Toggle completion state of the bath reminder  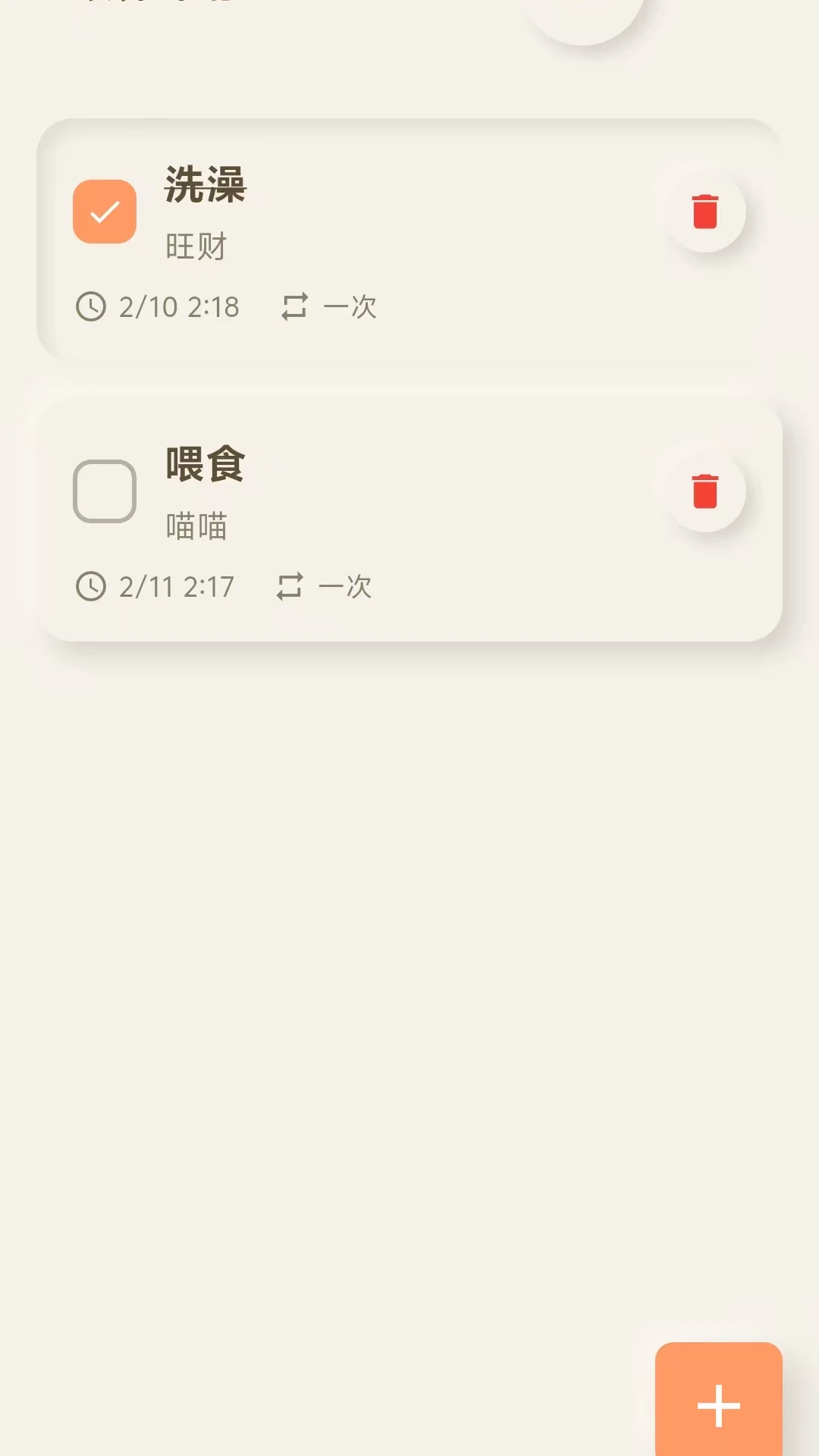(105, 212)
